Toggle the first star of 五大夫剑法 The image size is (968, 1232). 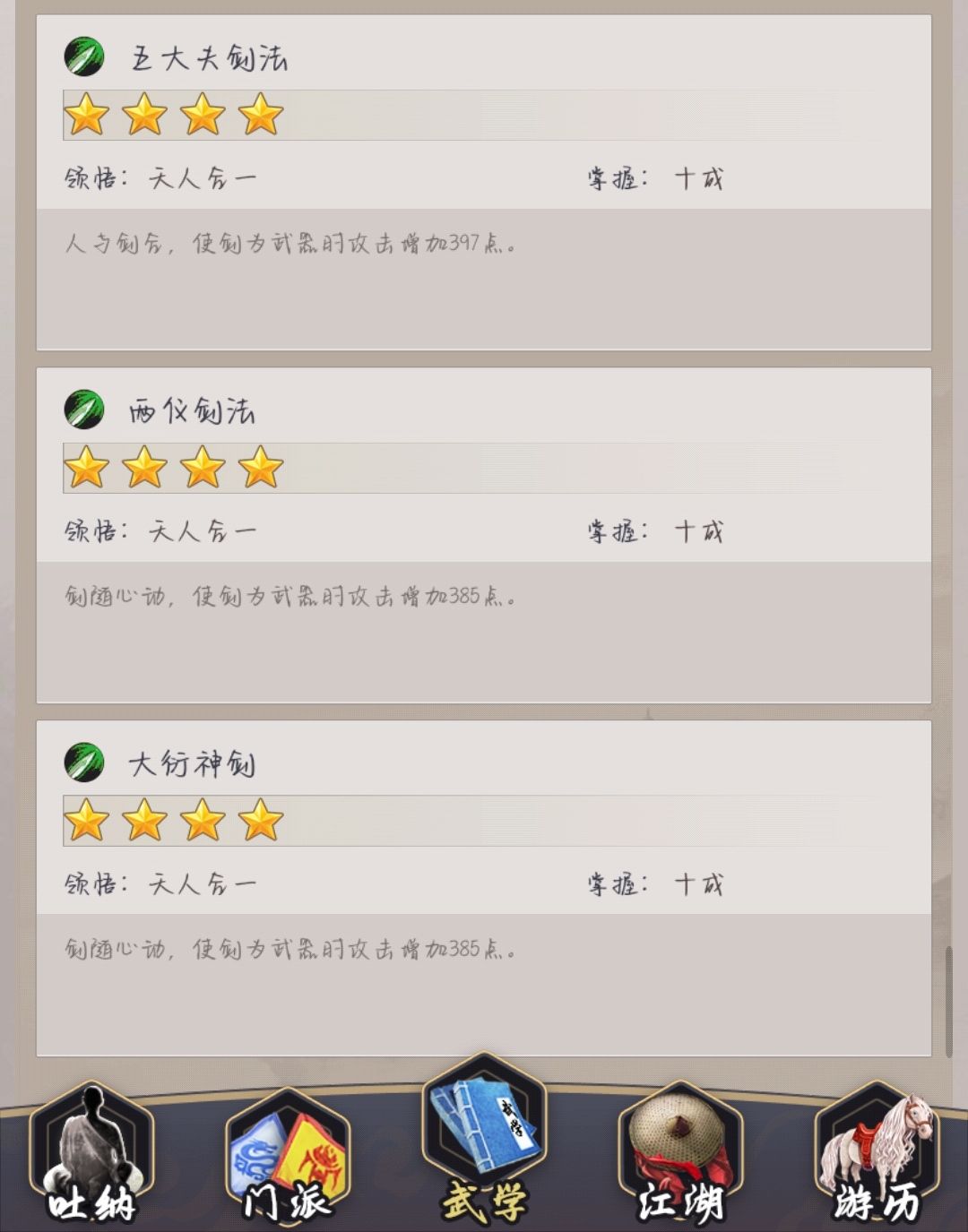point(86,115)
